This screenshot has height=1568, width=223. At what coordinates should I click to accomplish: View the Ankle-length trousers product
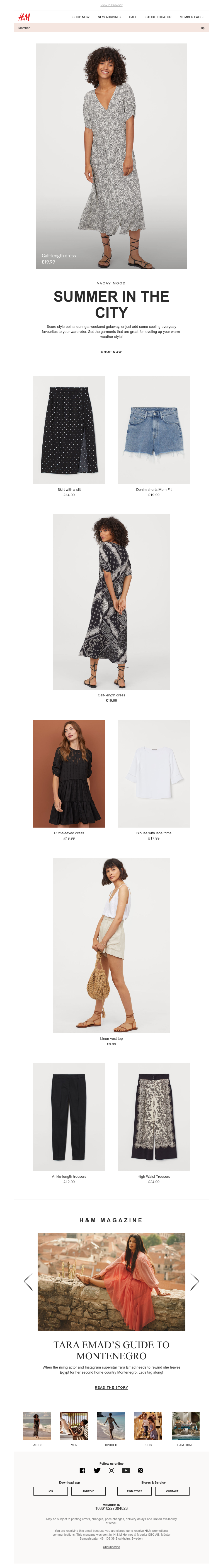tap(69, 1116)
